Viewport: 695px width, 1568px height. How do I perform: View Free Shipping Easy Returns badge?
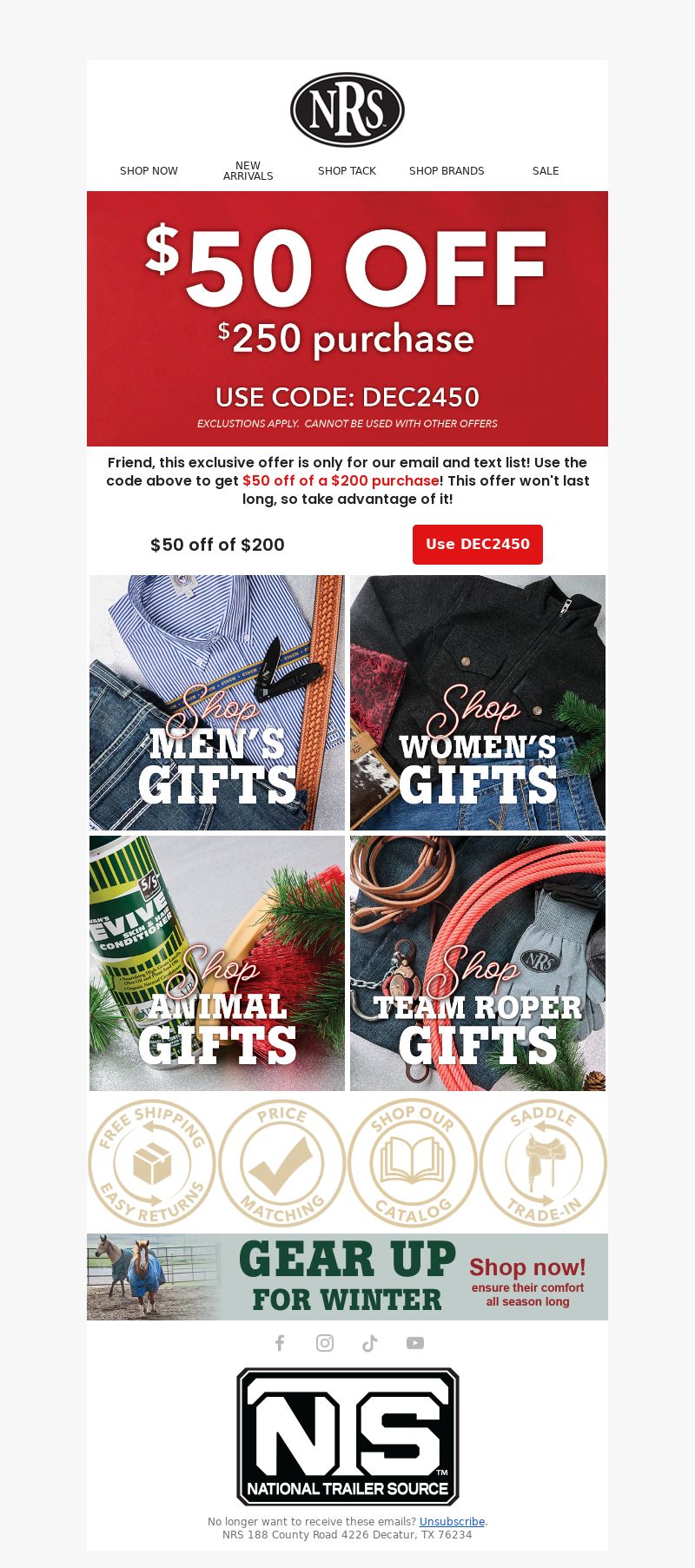pos(152,1163)
